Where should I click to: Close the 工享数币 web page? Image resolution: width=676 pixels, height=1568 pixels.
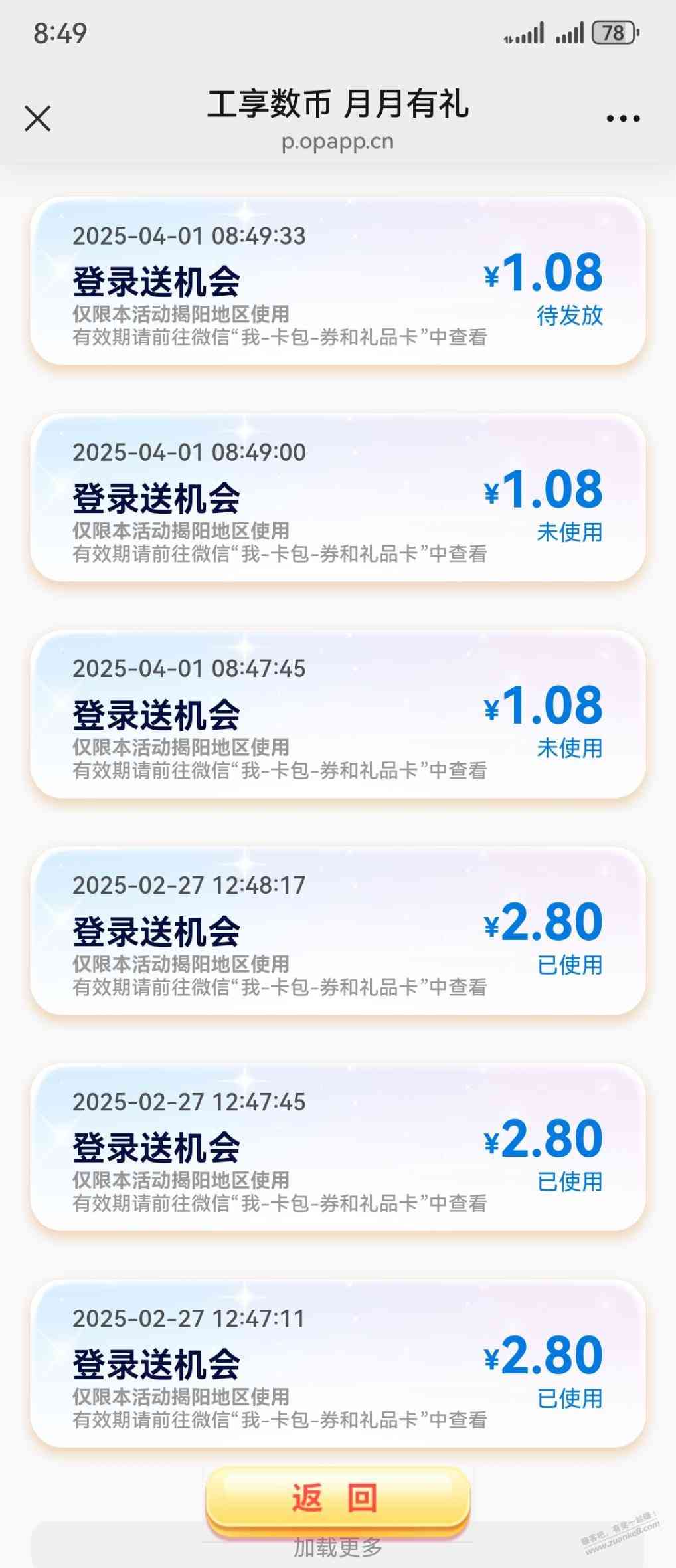tap(38, 119)
